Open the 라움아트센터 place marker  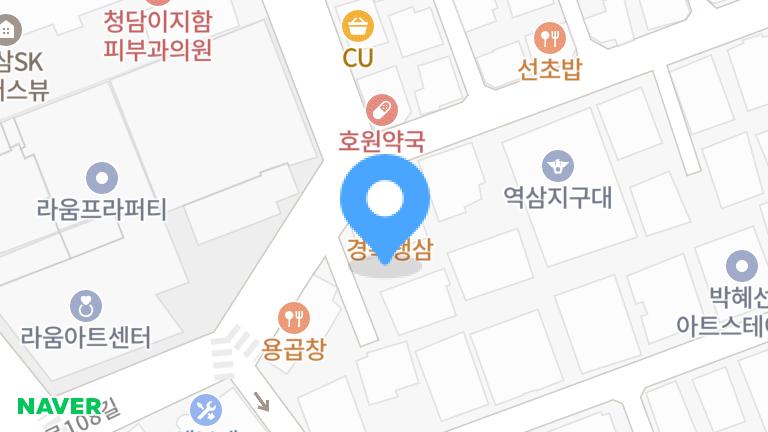point(86,306)
